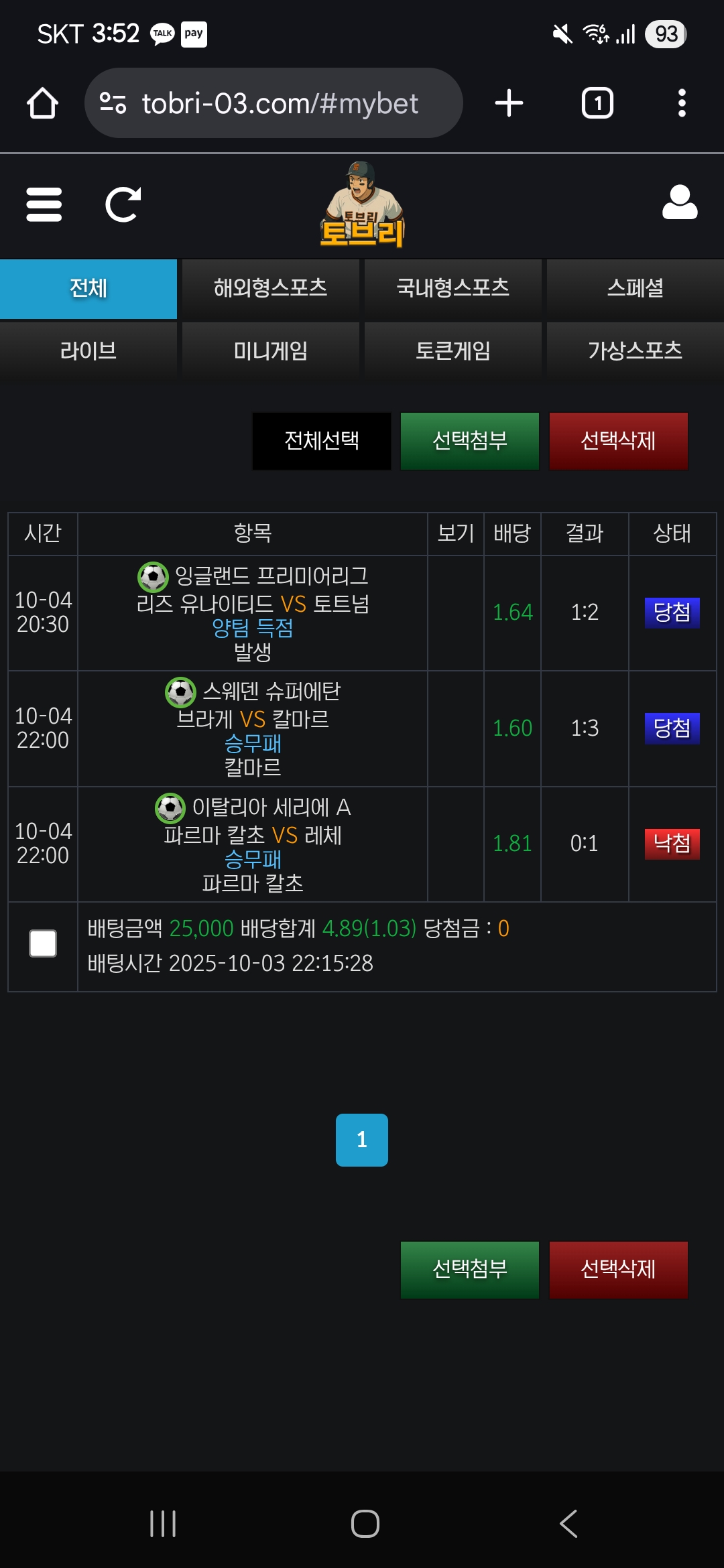
Task: Go back with the system back button
Action: (x=568, y=1524)
